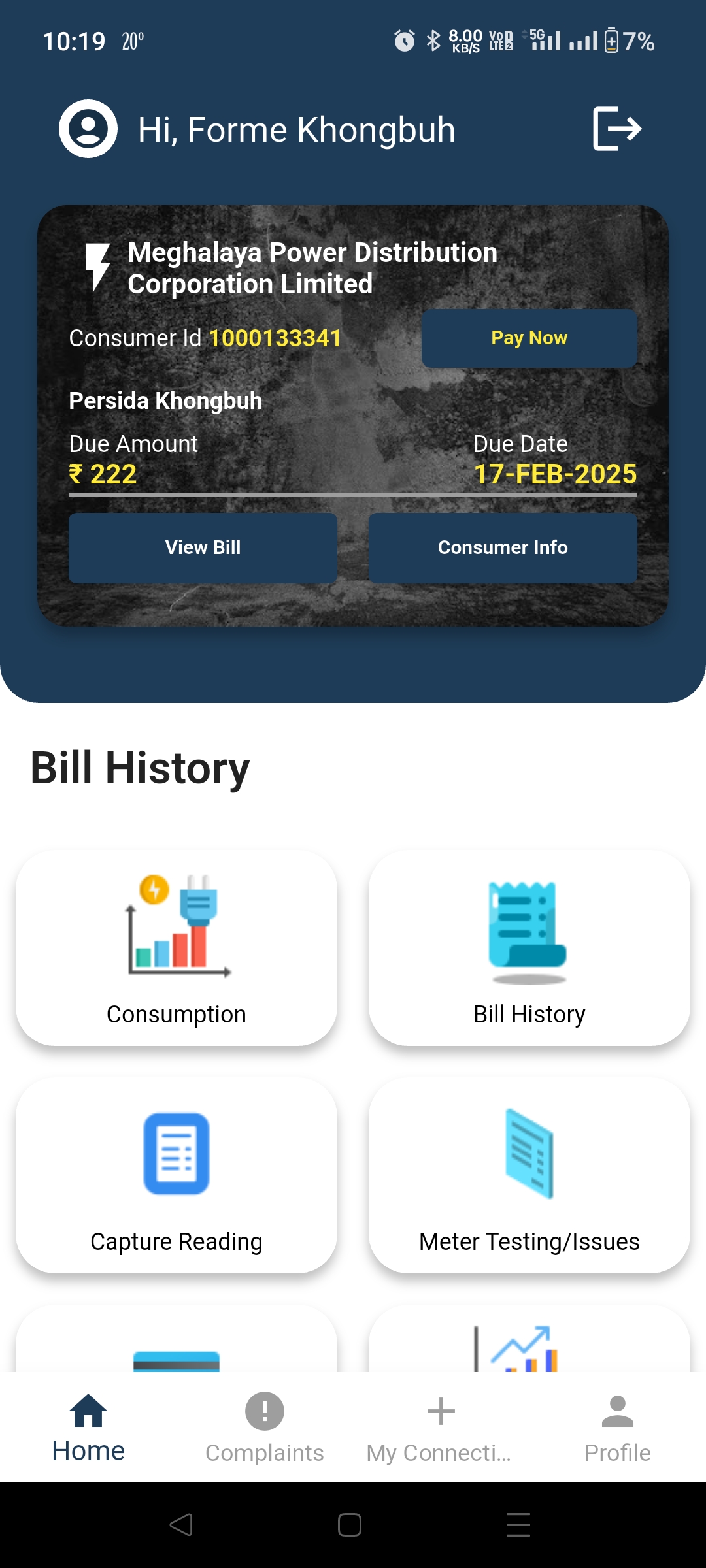Select the Capture Reading card
Viewport: 706px width, 1568px height.
click(x=176, y=1175)
